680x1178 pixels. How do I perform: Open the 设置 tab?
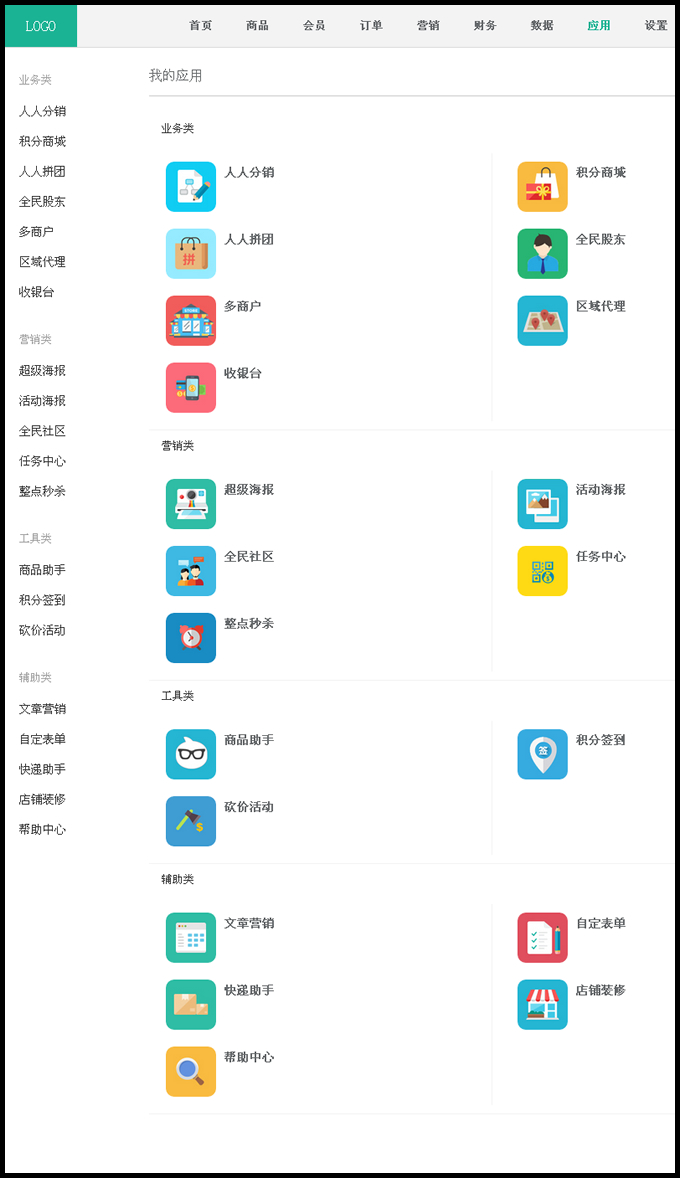pos(656,26)
